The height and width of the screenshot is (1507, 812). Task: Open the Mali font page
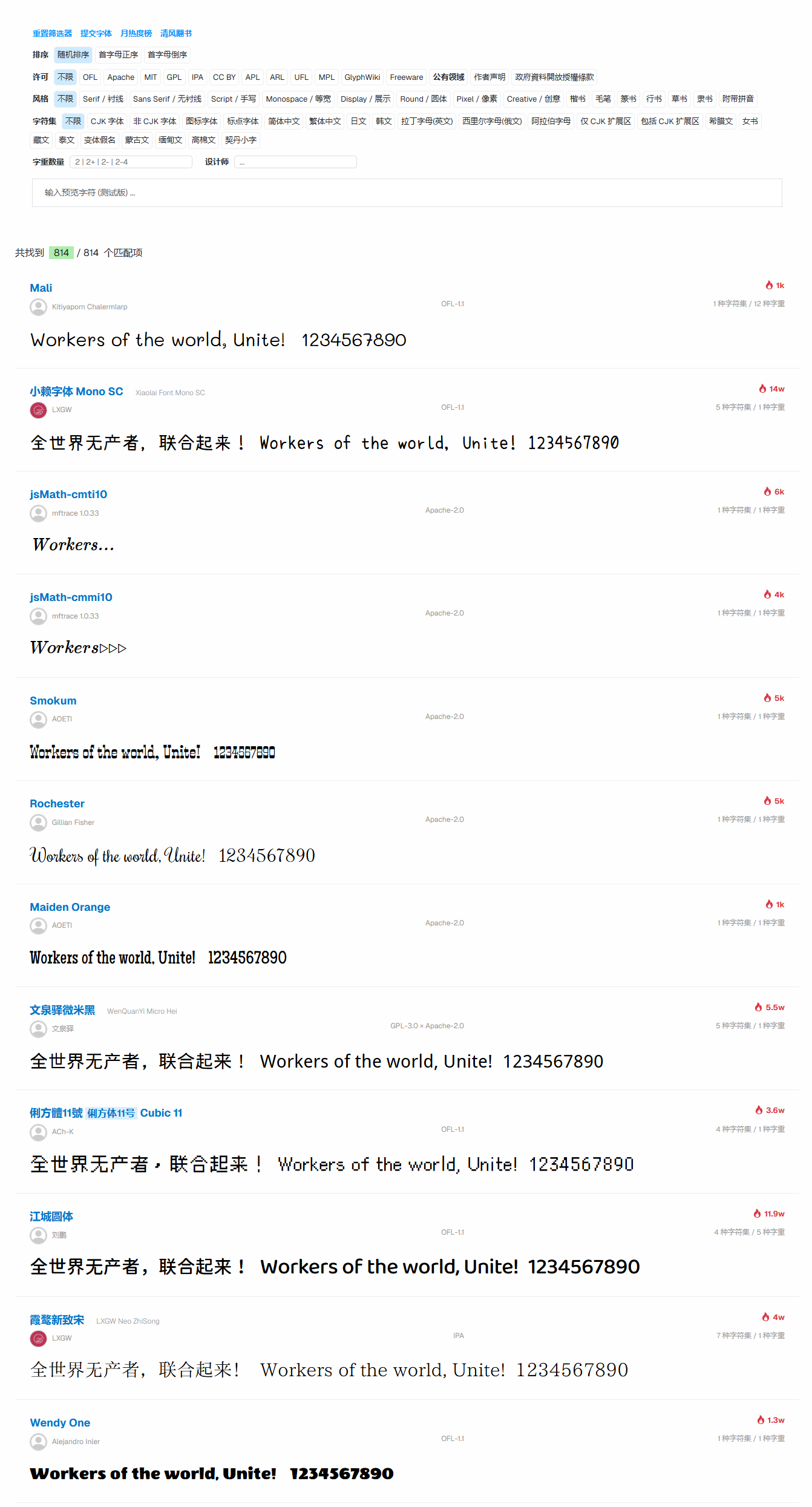41,288
